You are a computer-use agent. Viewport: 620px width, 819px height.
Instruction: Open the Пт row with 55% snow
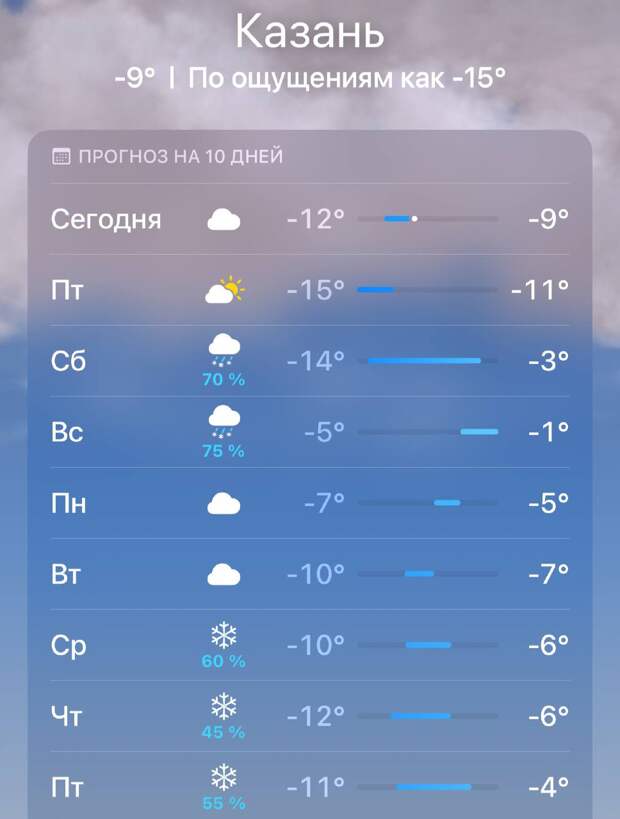pos(310,787)
